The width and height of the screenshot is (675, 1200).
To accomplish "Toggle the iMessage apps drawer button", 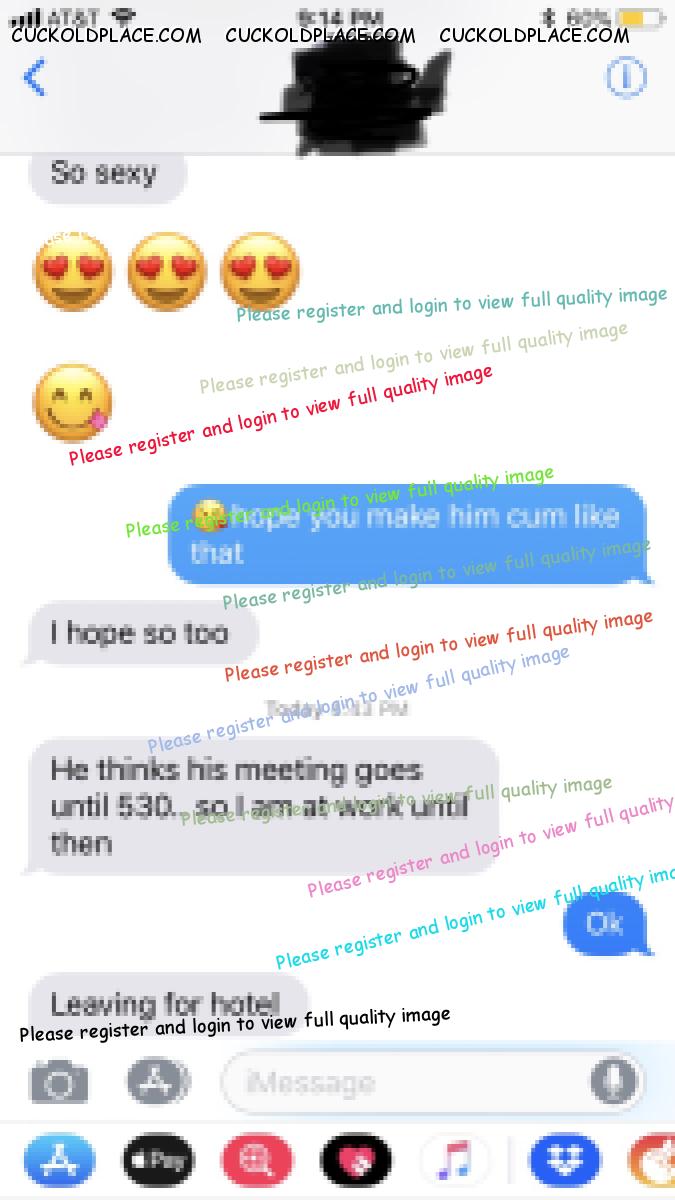I will tap(158, 1083).
